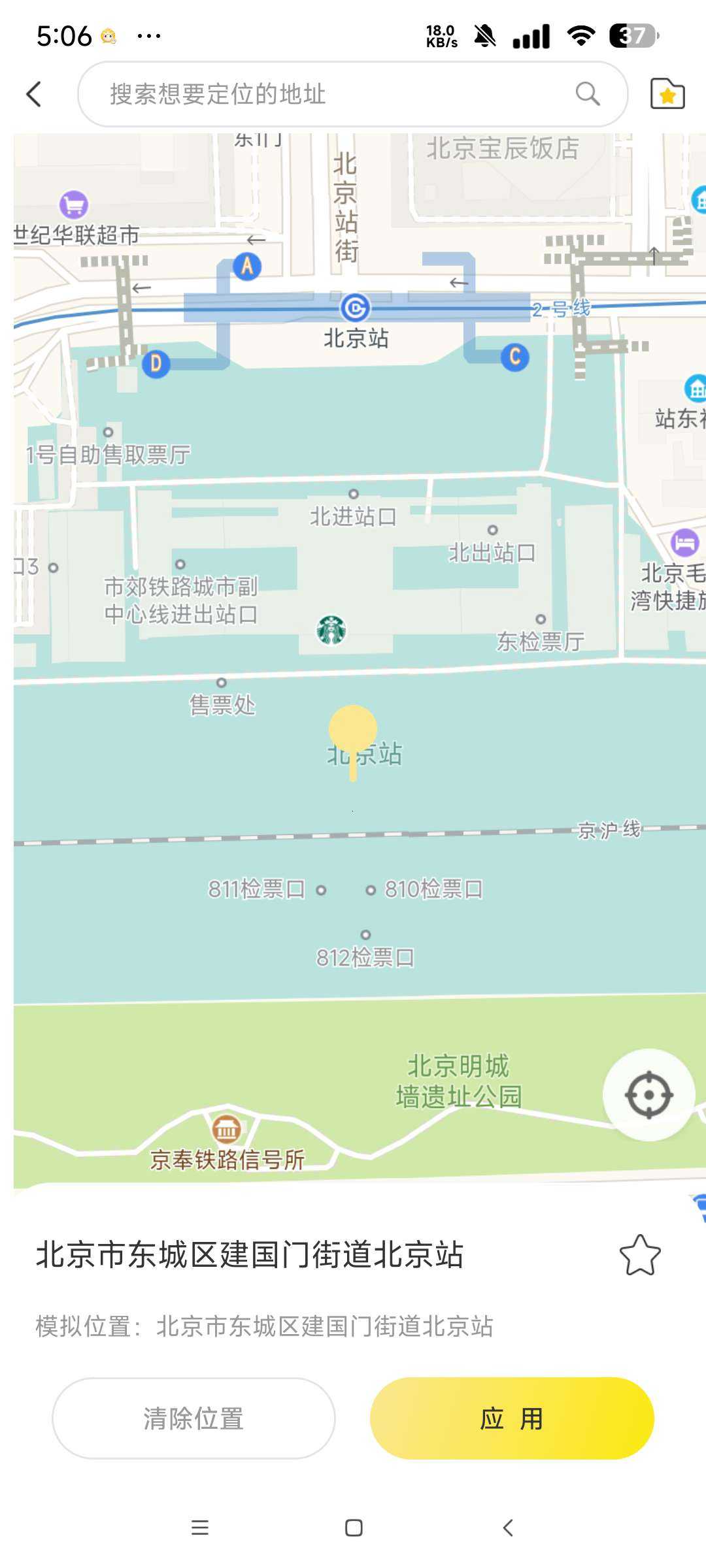
Task: Open the recent apps menu button
Action: [x=200, y=1527]
